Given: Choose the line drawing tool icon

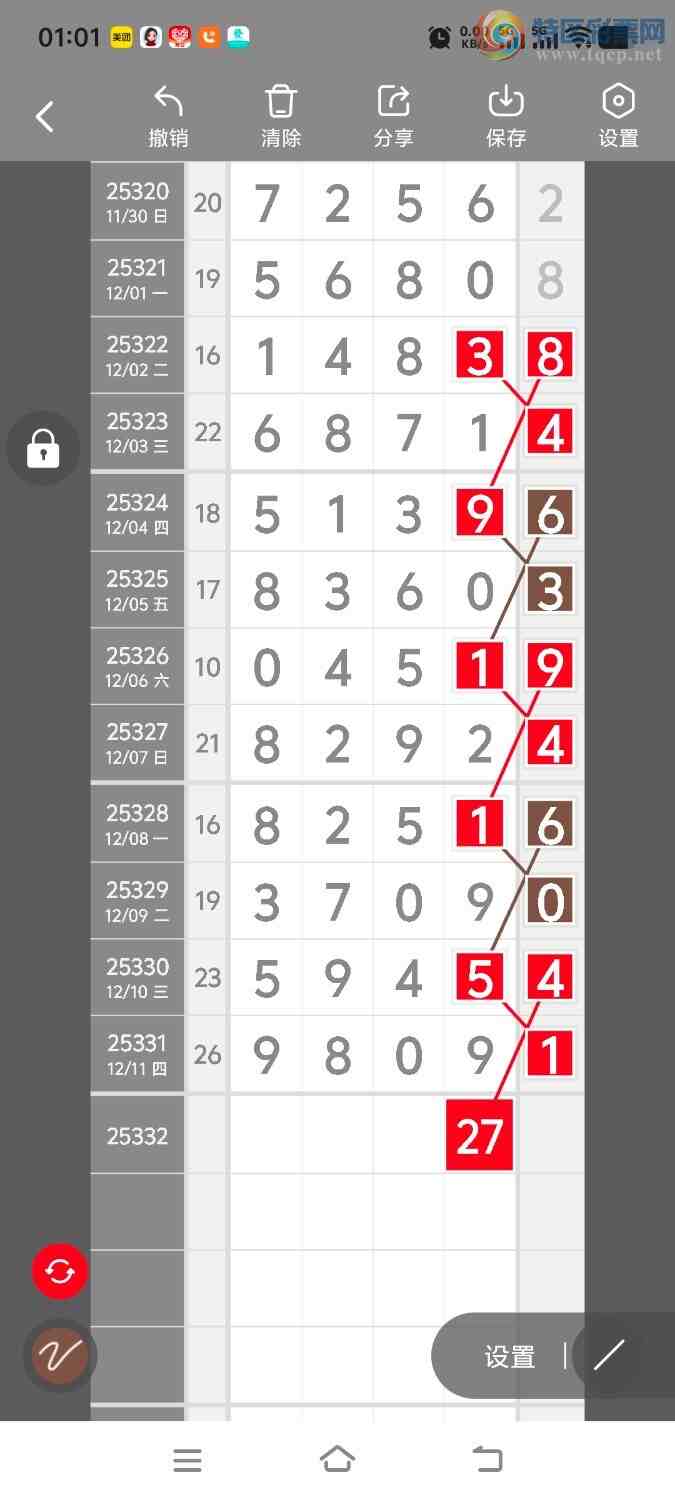Looking at the screenshot, I should 609,1356.
